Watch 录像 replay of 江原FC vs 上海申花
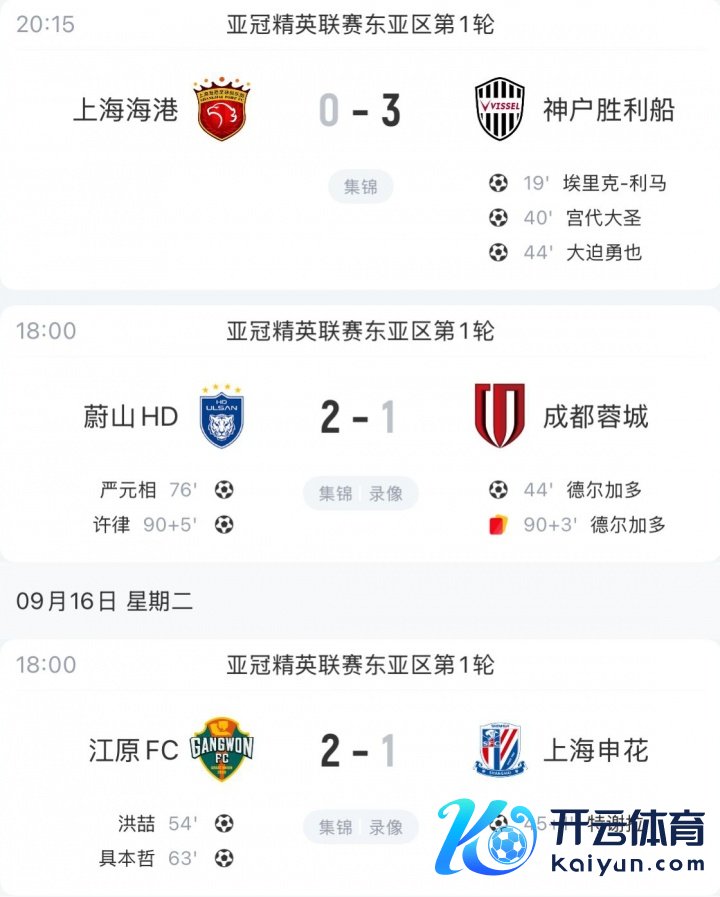Screen dimensions: 720x897 pyautogui.click(x=387, y=827)
